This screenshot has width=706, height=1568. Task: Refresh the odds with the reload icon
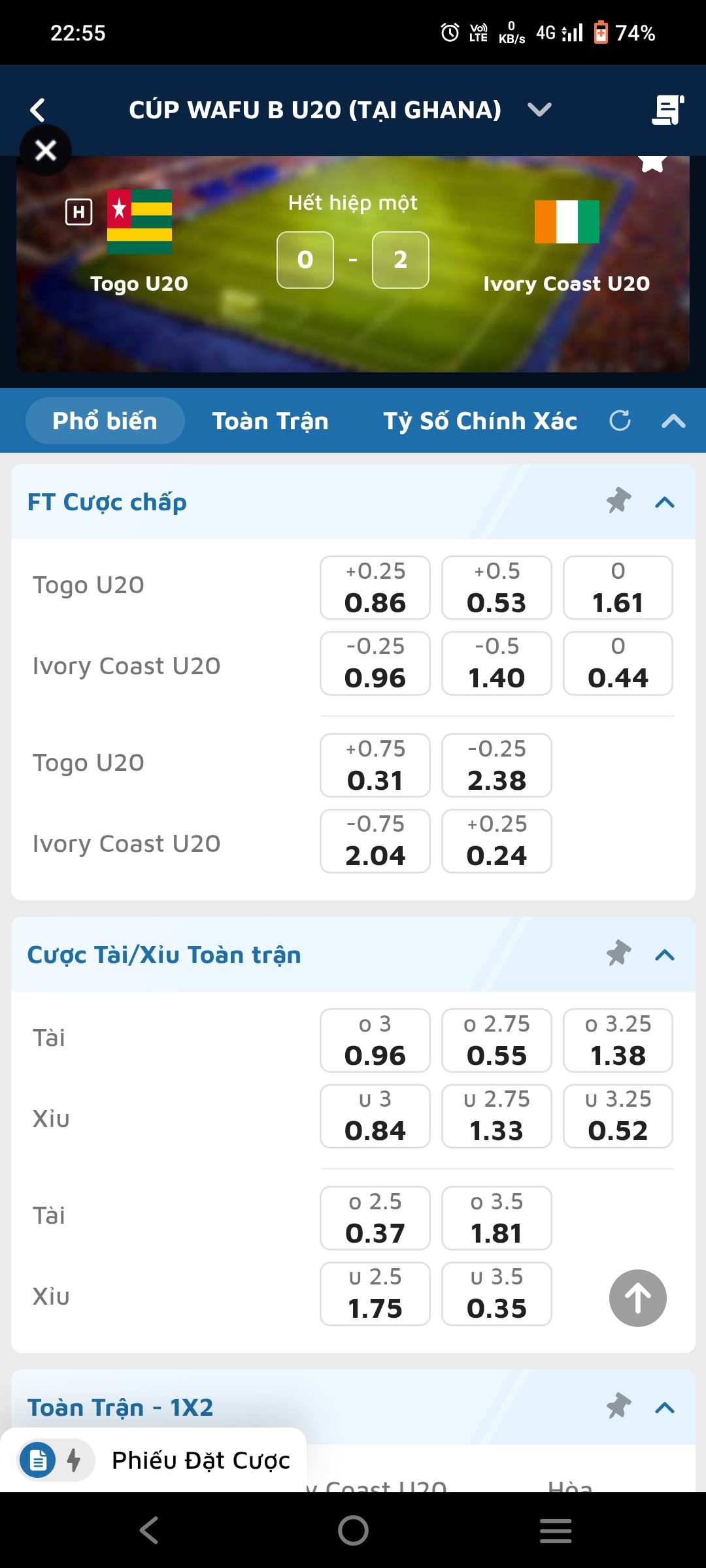(x=620, y=421)
